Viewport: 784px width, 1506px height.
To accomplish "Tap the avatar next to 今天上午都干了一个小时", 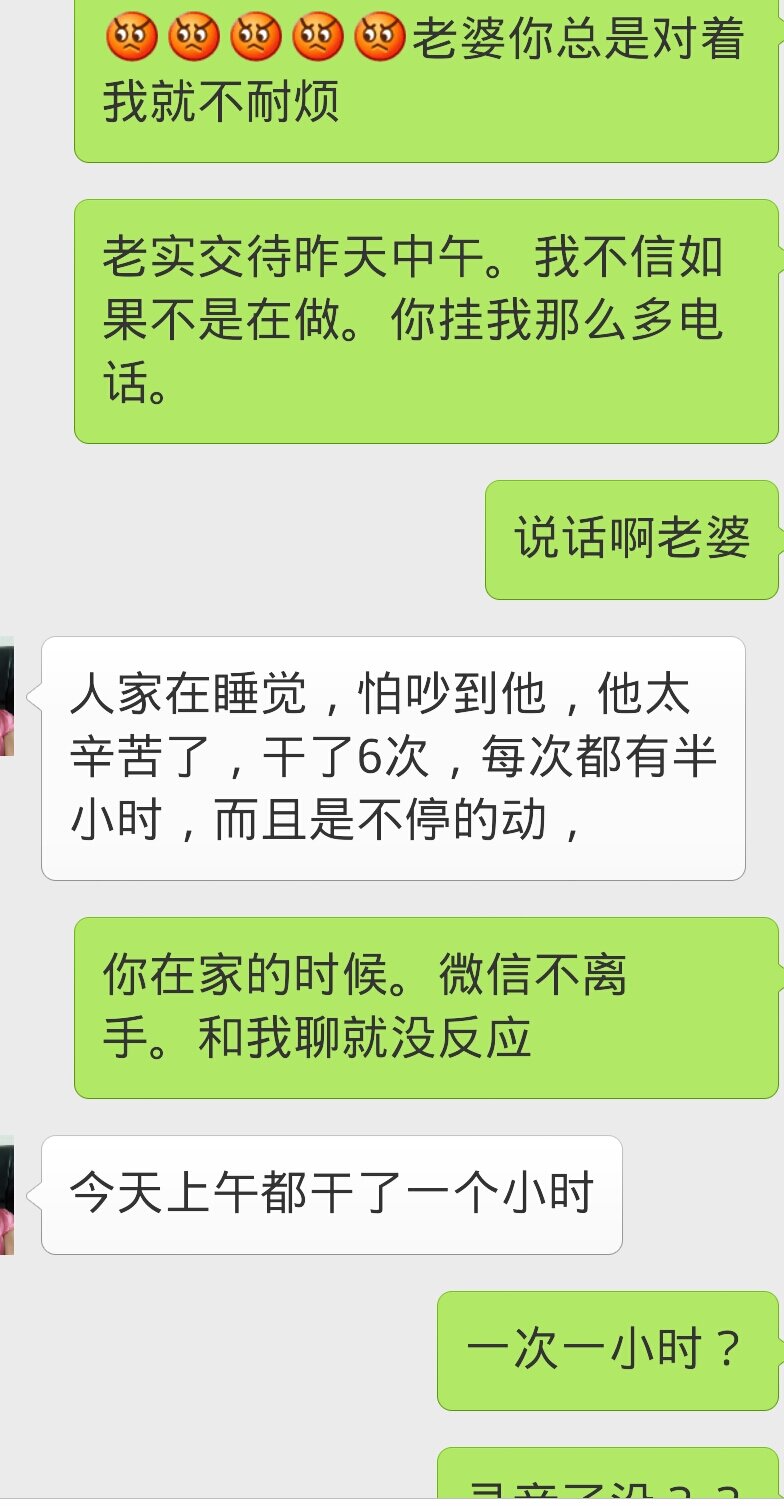I will [x=6, y=1195].
